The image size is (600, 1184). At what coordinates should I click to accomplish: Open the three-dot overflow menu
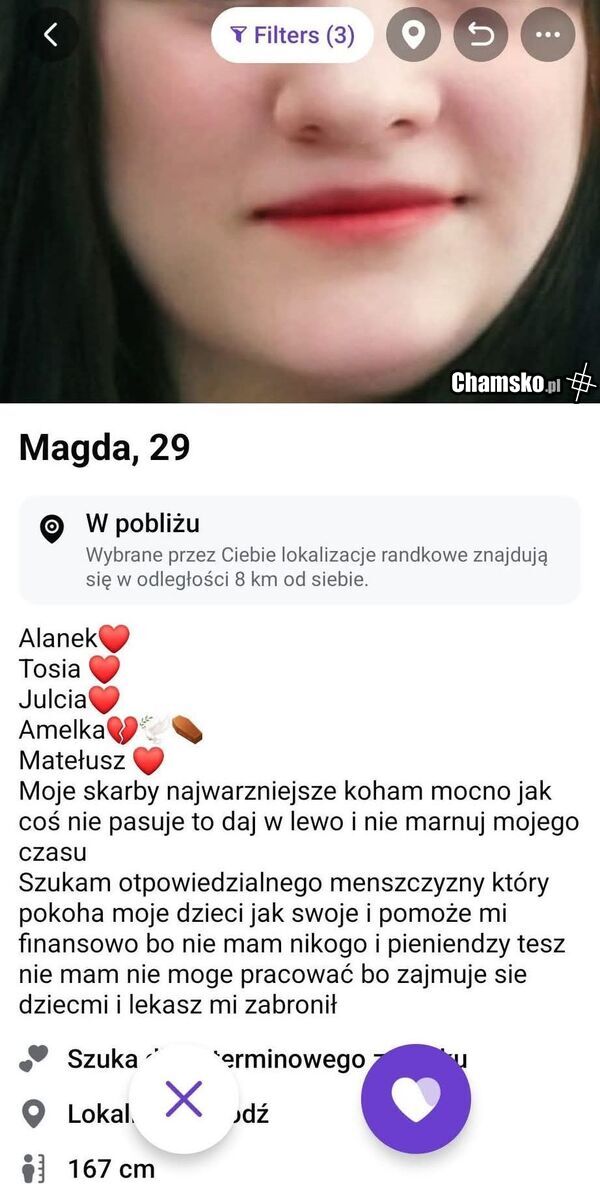point(548,35)
